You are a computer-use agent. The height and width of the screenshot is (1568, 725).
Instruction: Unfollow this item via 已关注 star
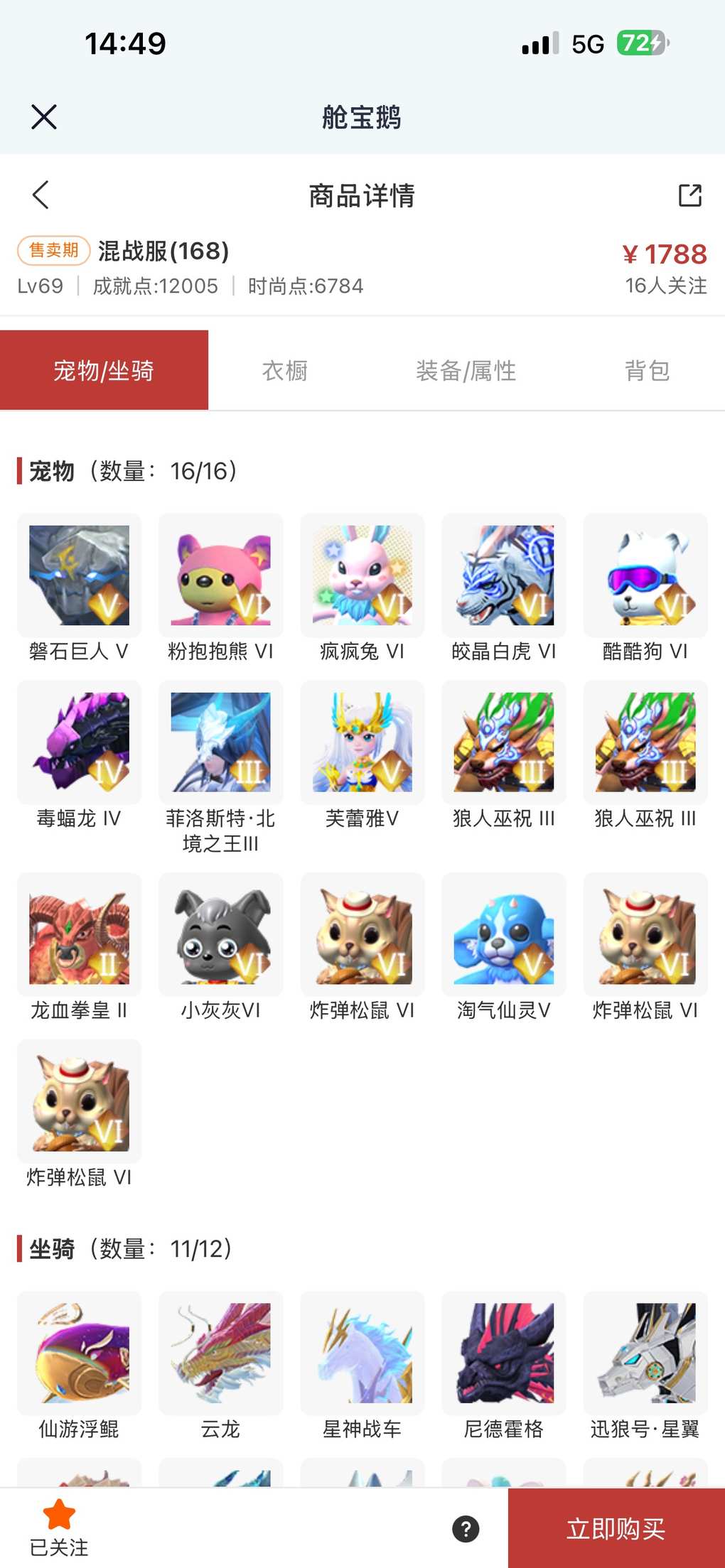tap(59, 1528)
